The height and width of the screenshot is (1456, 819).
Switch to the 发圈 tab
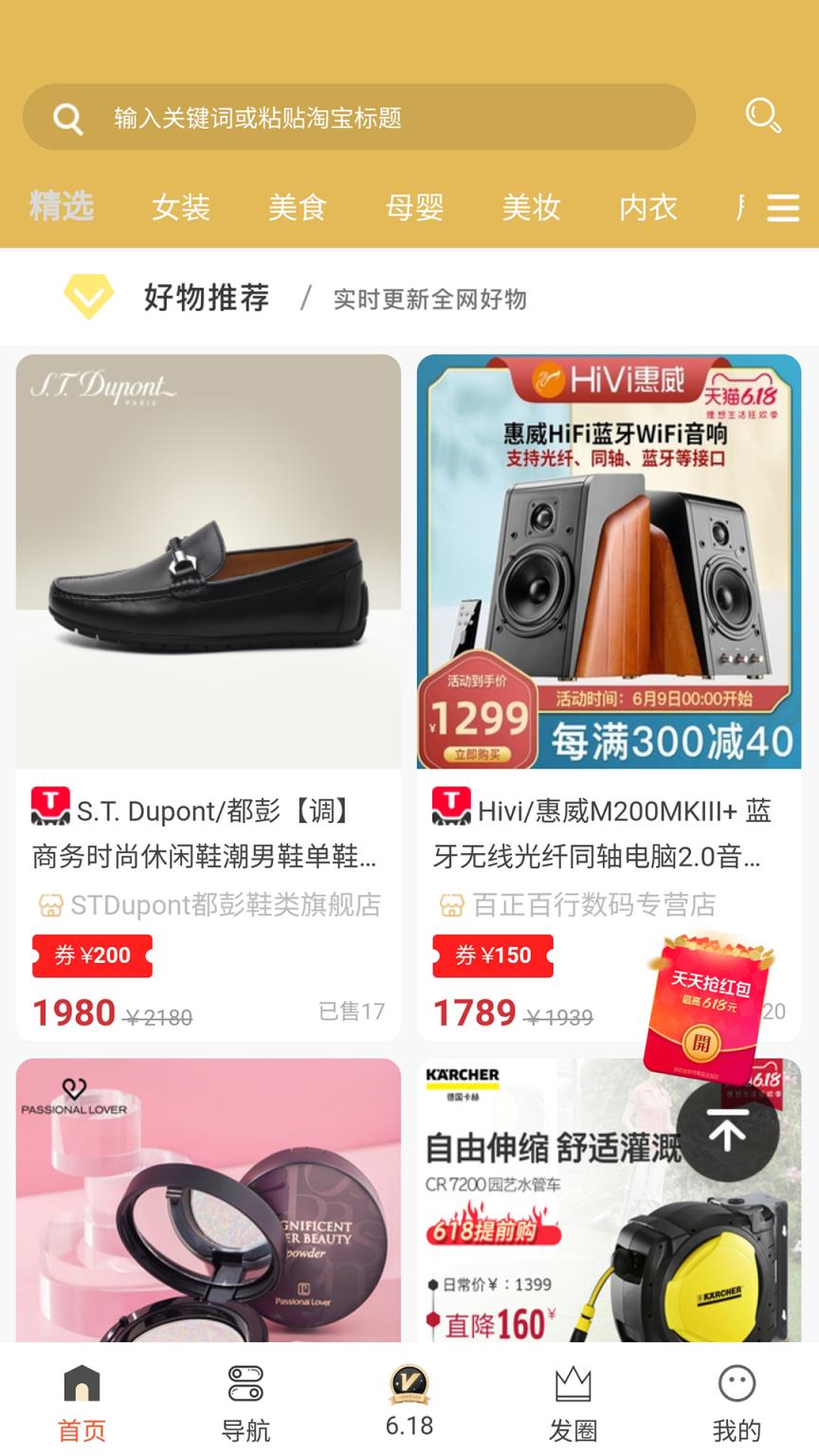tap(573, 1403)
